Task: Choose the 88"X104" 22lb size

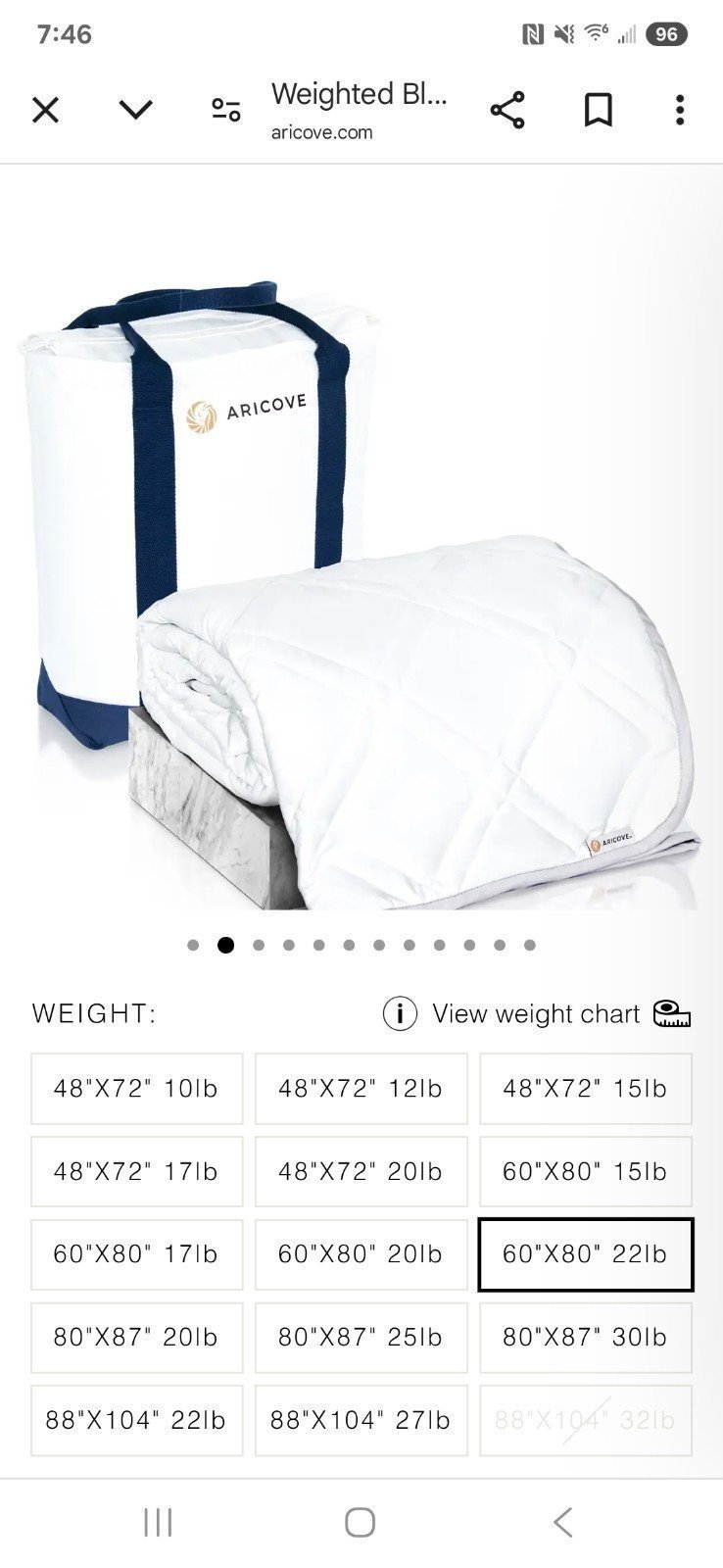Action: click(135, 1420)
